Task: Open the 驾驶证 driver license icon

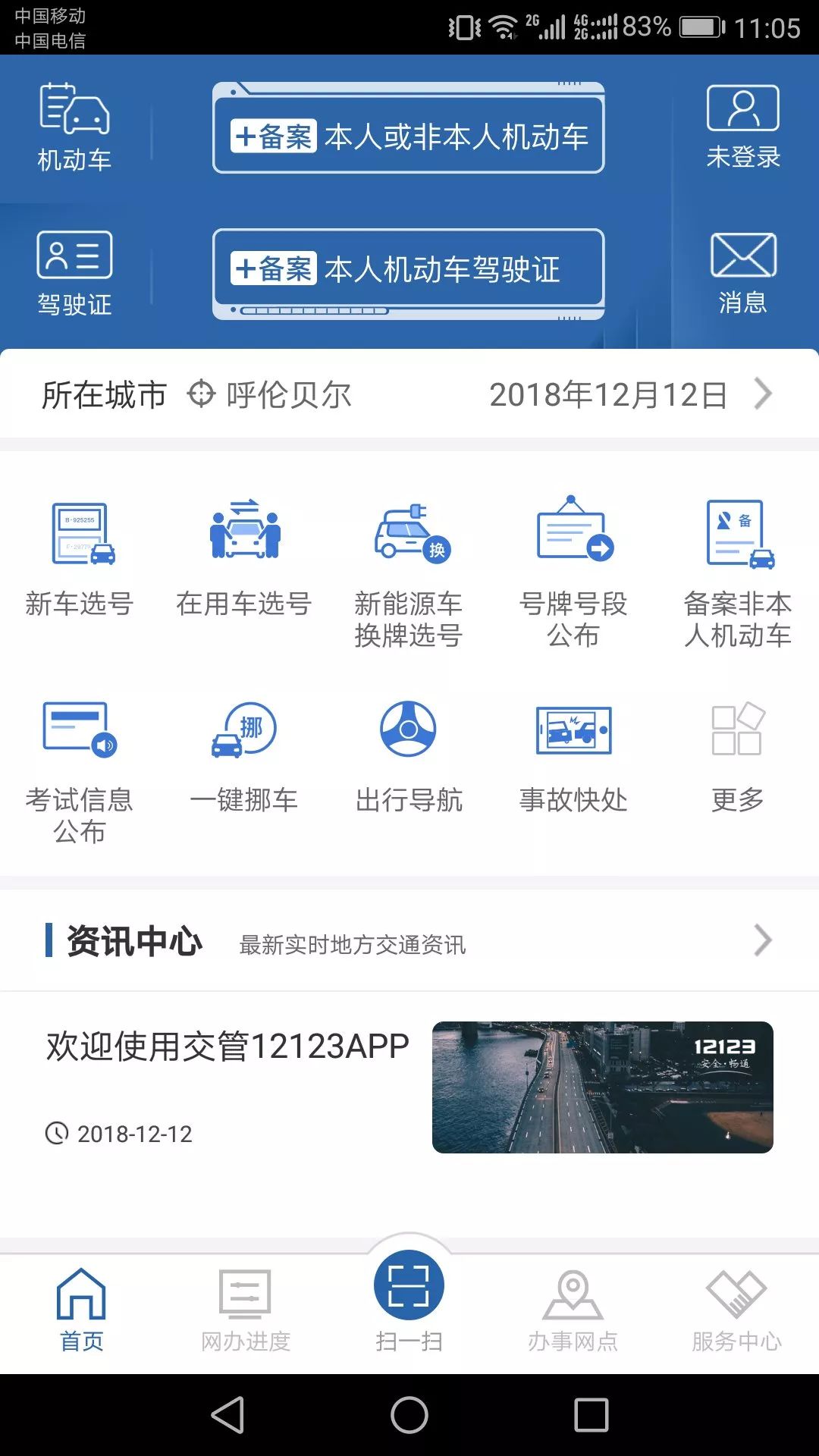Action: pyautogui.click(x=72, y=269)
